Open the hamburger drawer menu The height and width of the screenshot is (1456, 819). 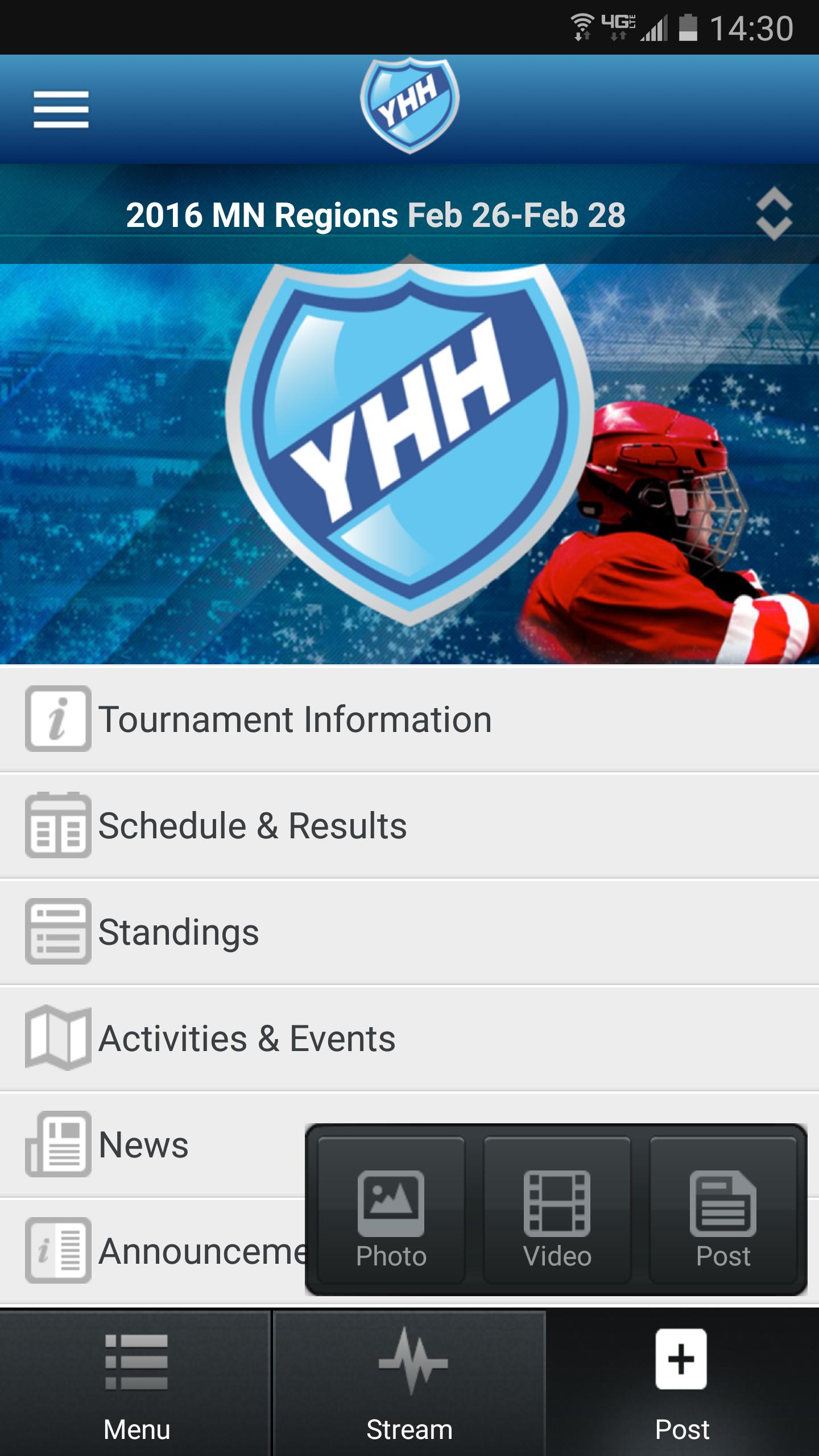[x=61, y=109]
